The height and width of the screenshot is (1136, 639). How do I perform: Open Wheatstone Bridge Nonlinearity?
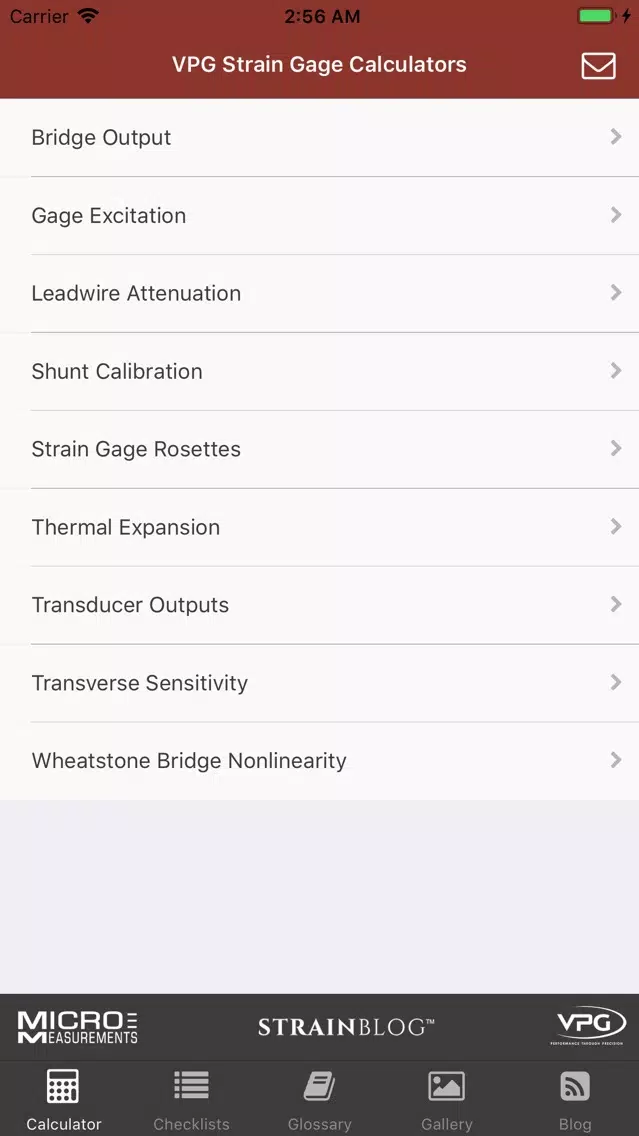click(320, 761)
